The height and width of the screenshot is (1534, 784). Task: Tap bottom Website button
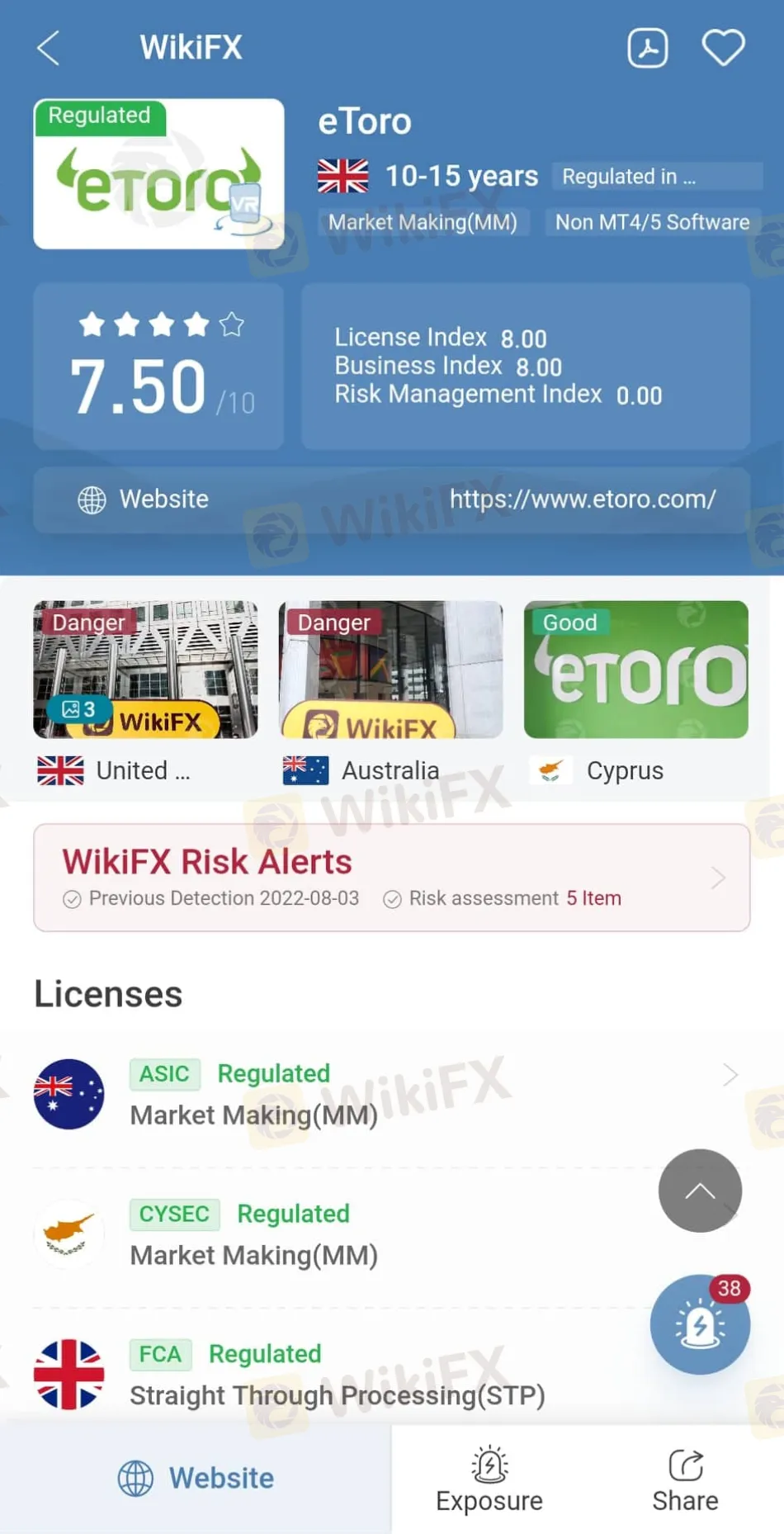point(196,1478)
